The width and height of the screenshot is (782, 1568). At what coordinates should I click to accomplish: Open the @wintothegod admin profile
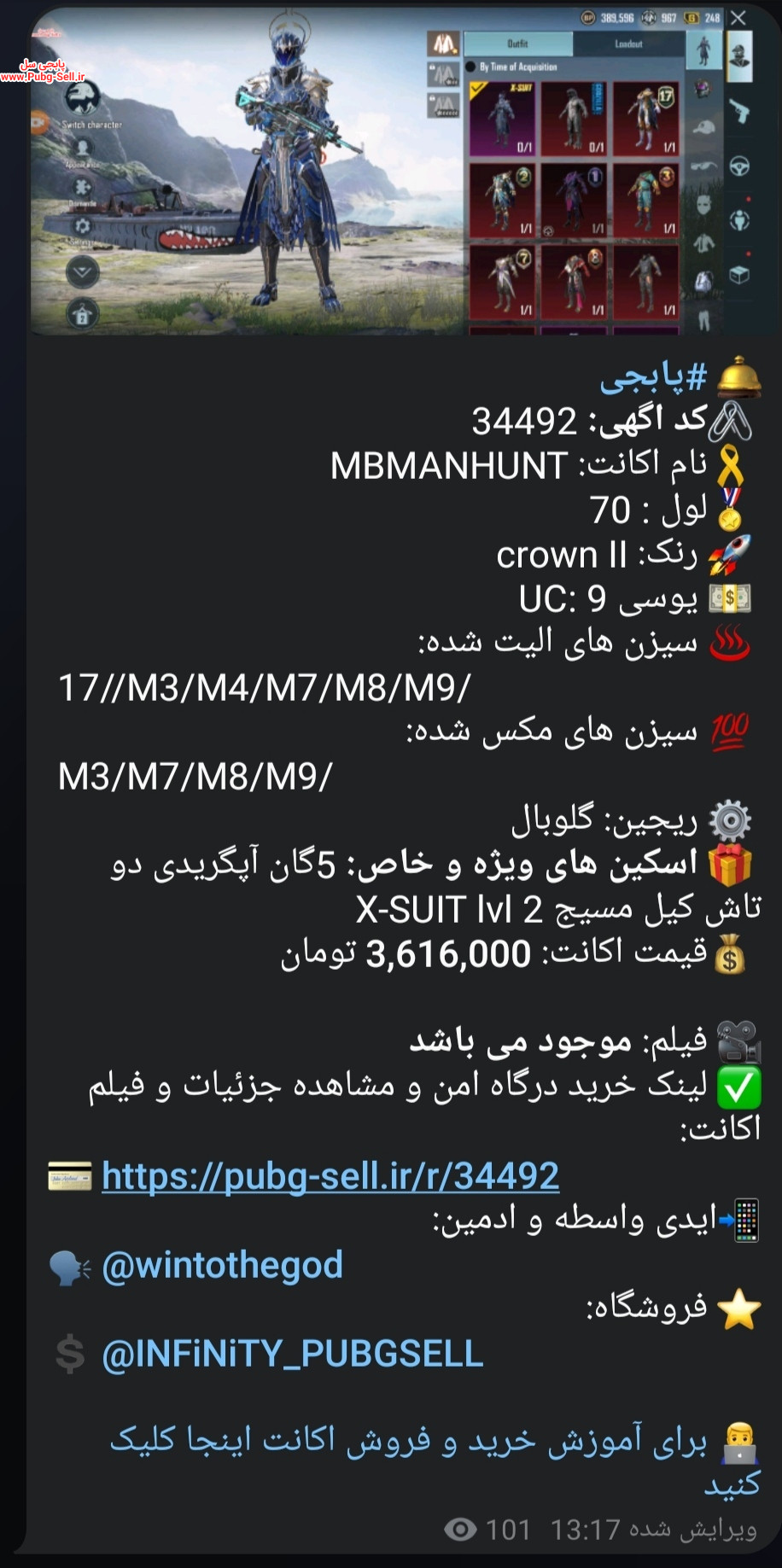pos(222,1265)
